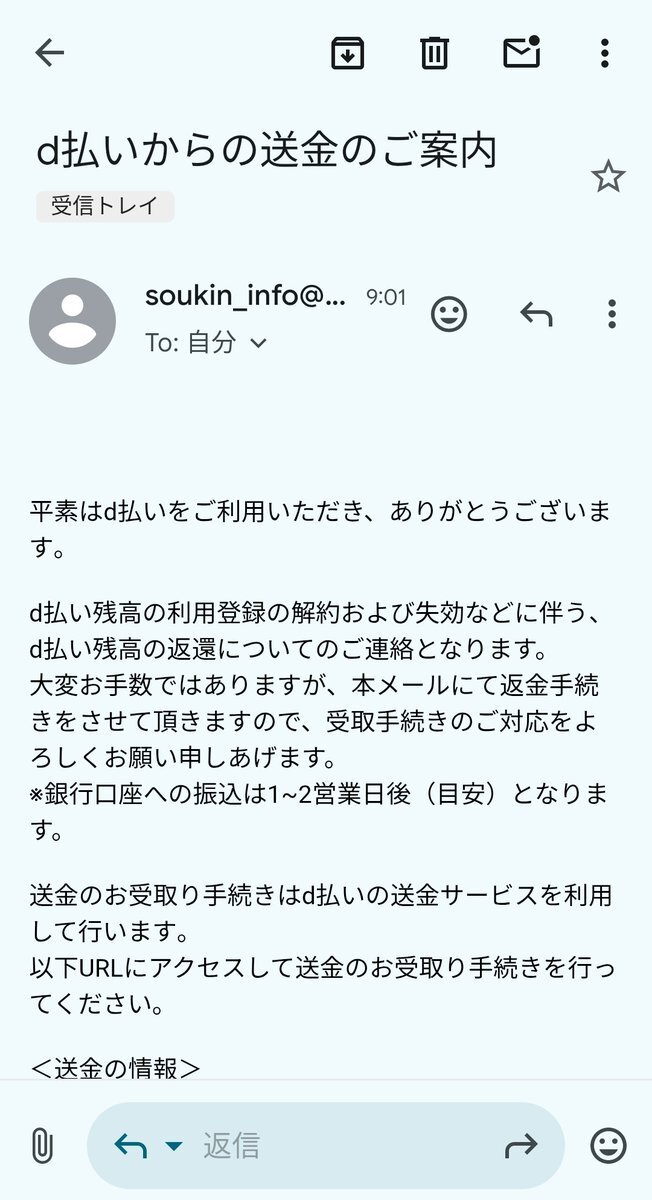Image resolution: width=652 pixels, height=1200 pixels.
Task: Expand recipient details next to To: 自分
Action: [x=258, y=343]
